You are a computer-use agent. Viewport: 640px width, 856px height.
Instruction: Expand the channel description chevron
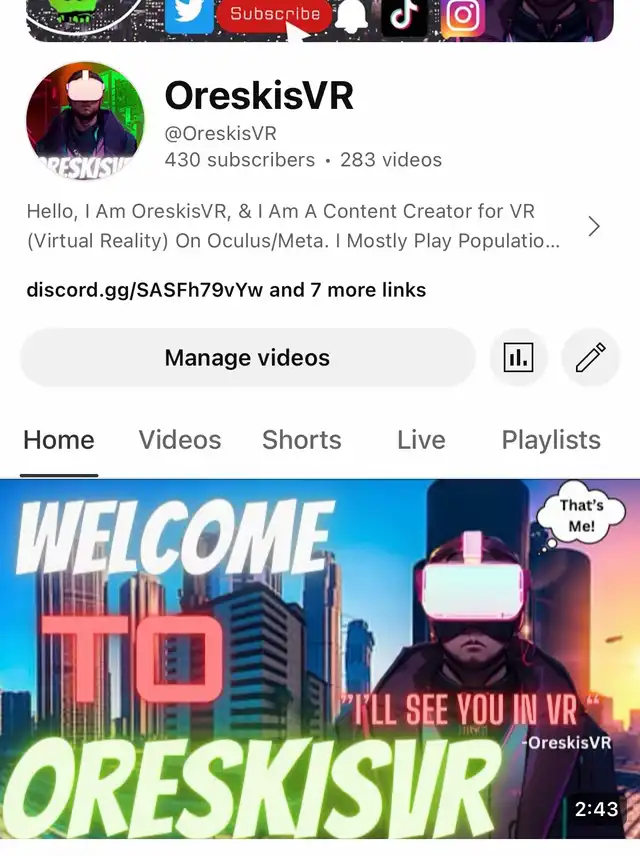(x=594, y=226)
